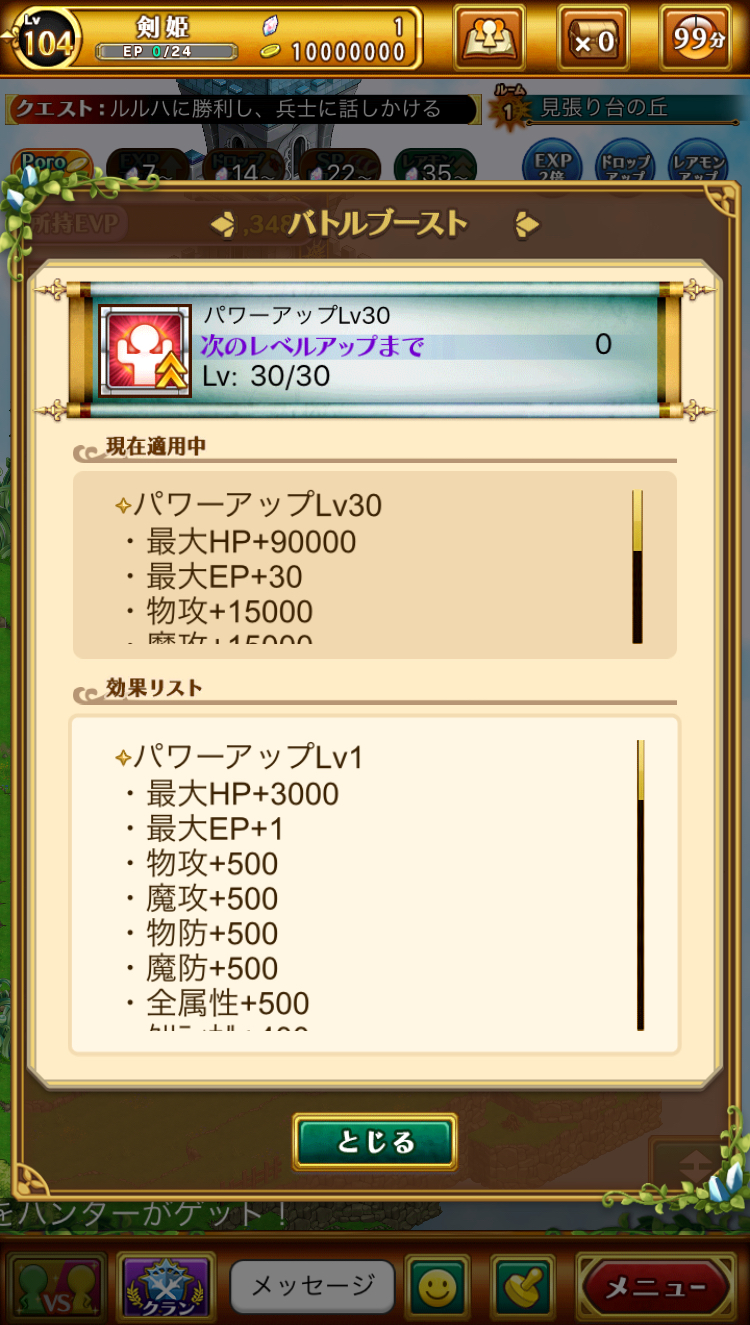Open the book guide icon at top
The width and height of the screenshot is (750, 1325).
pos(489,38)
